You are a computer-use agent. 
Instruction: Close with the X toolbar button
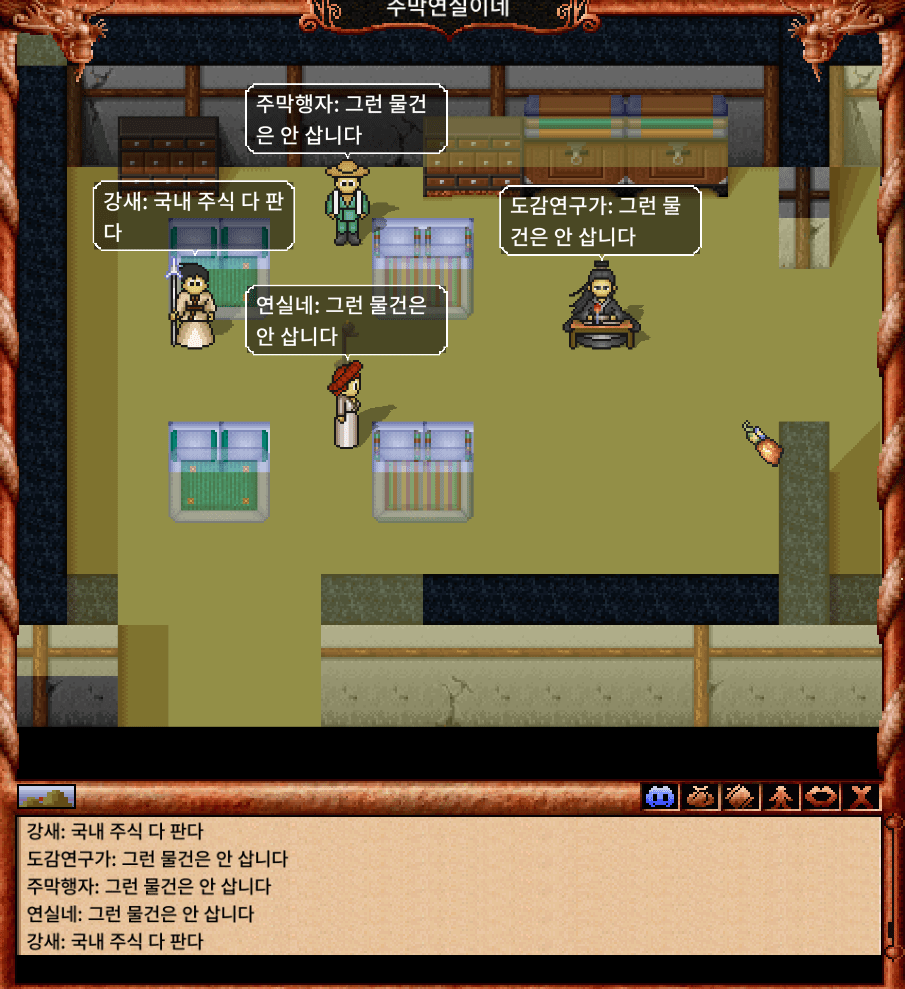pos(862,797)
